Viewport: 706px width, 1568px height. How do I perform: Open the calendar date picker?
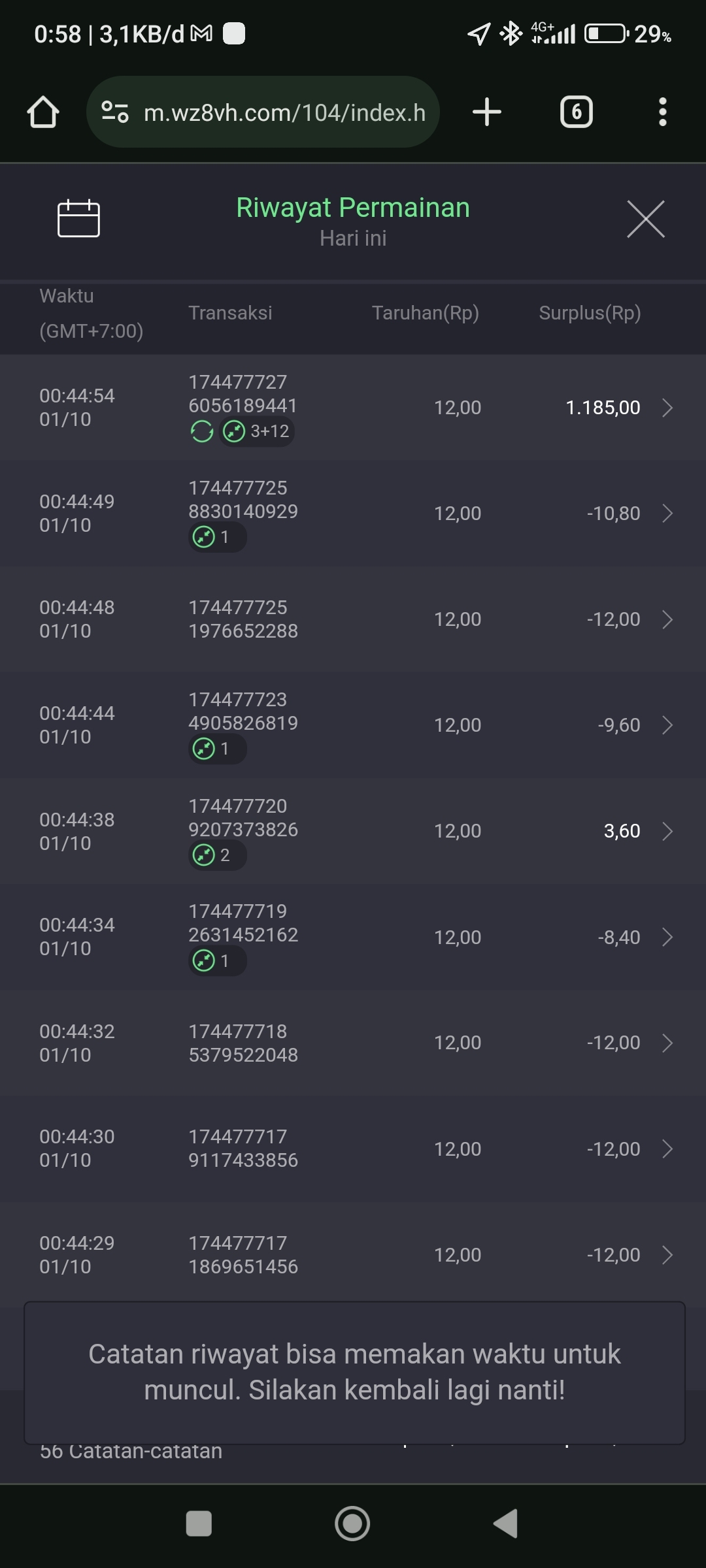pos(78,218)
